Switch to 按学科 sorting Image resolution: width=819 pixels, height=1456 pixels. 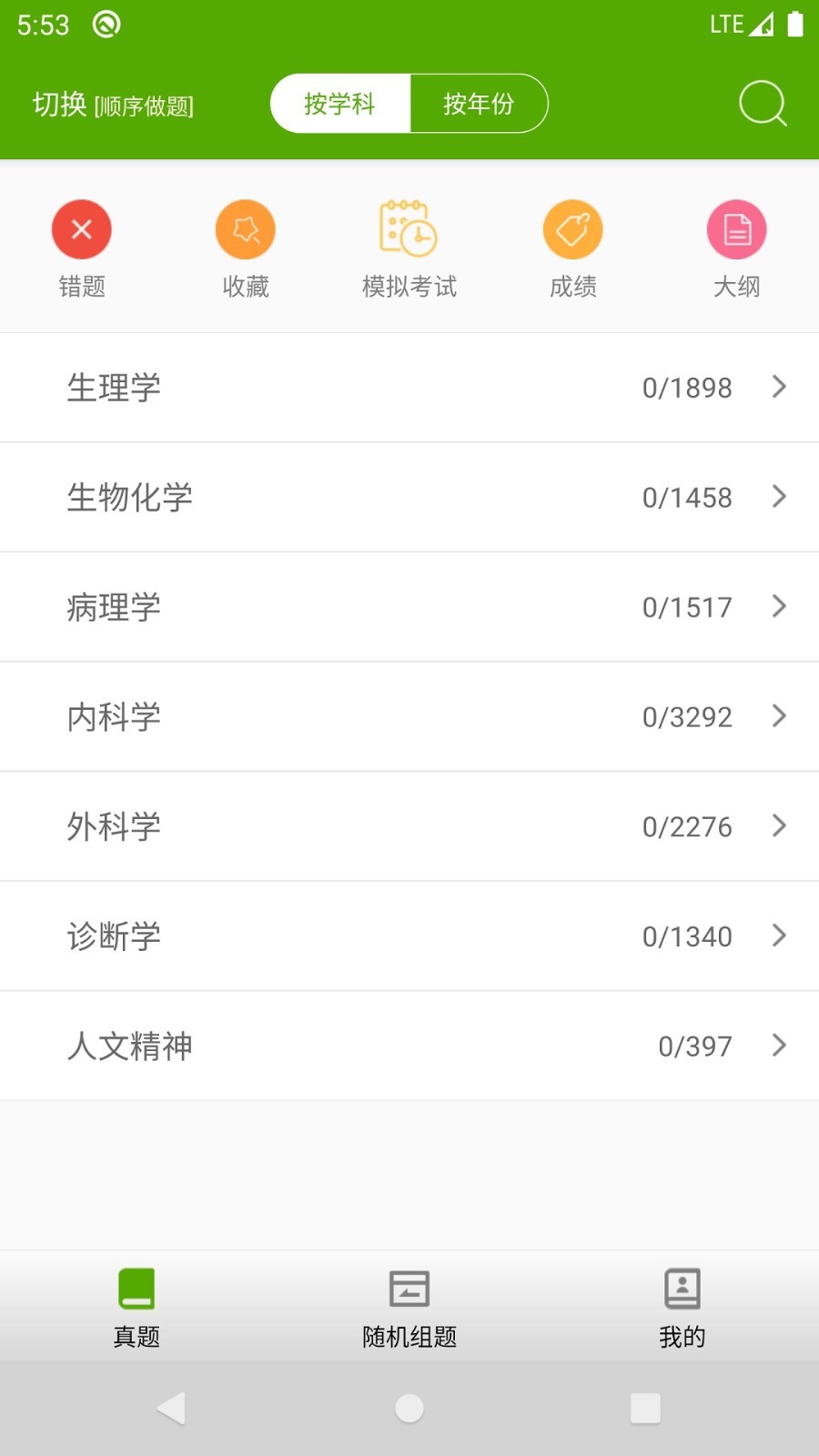click(341, 103)
